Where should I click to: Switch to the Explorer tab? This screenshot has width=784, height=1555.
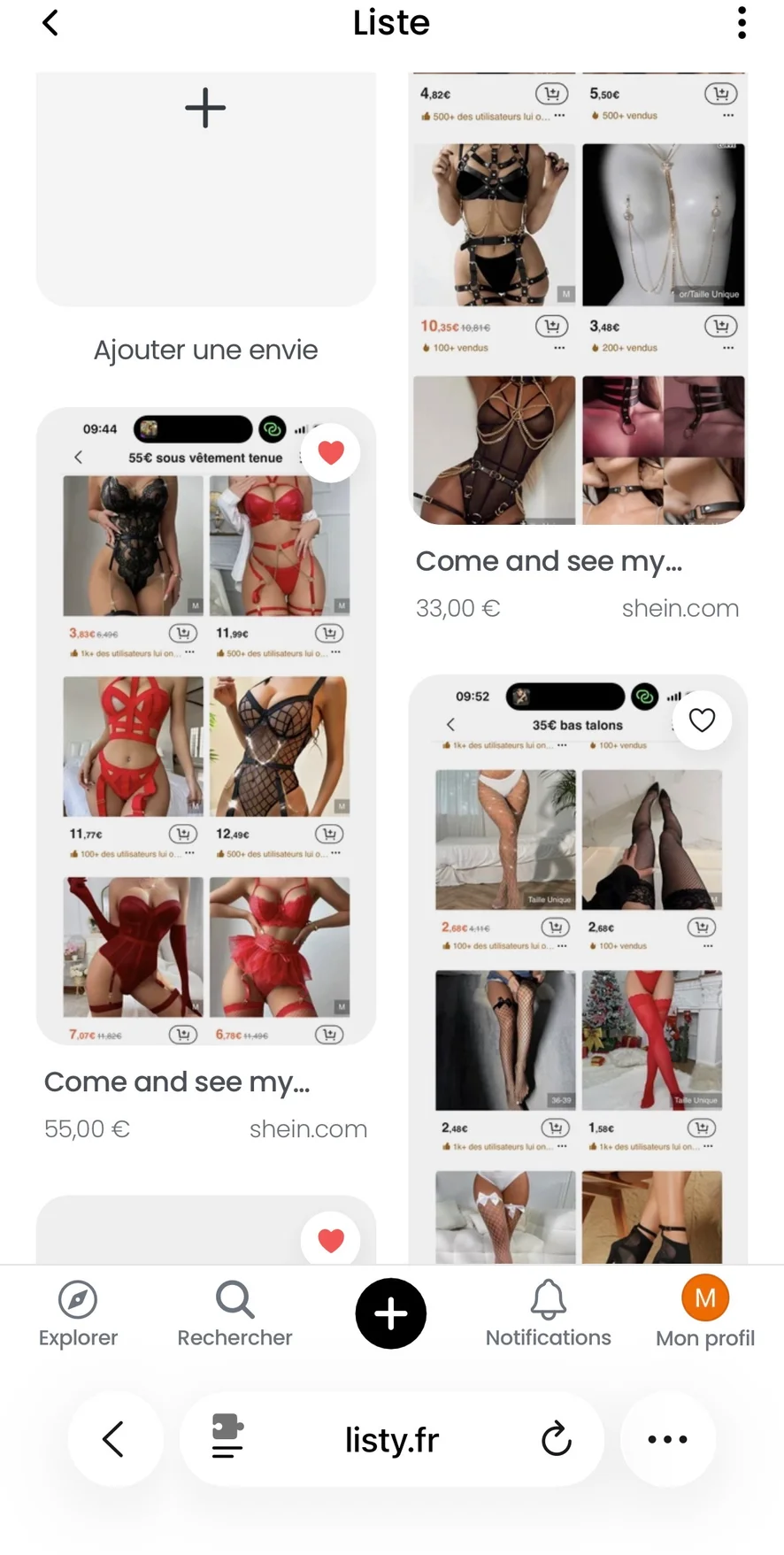78,1313
